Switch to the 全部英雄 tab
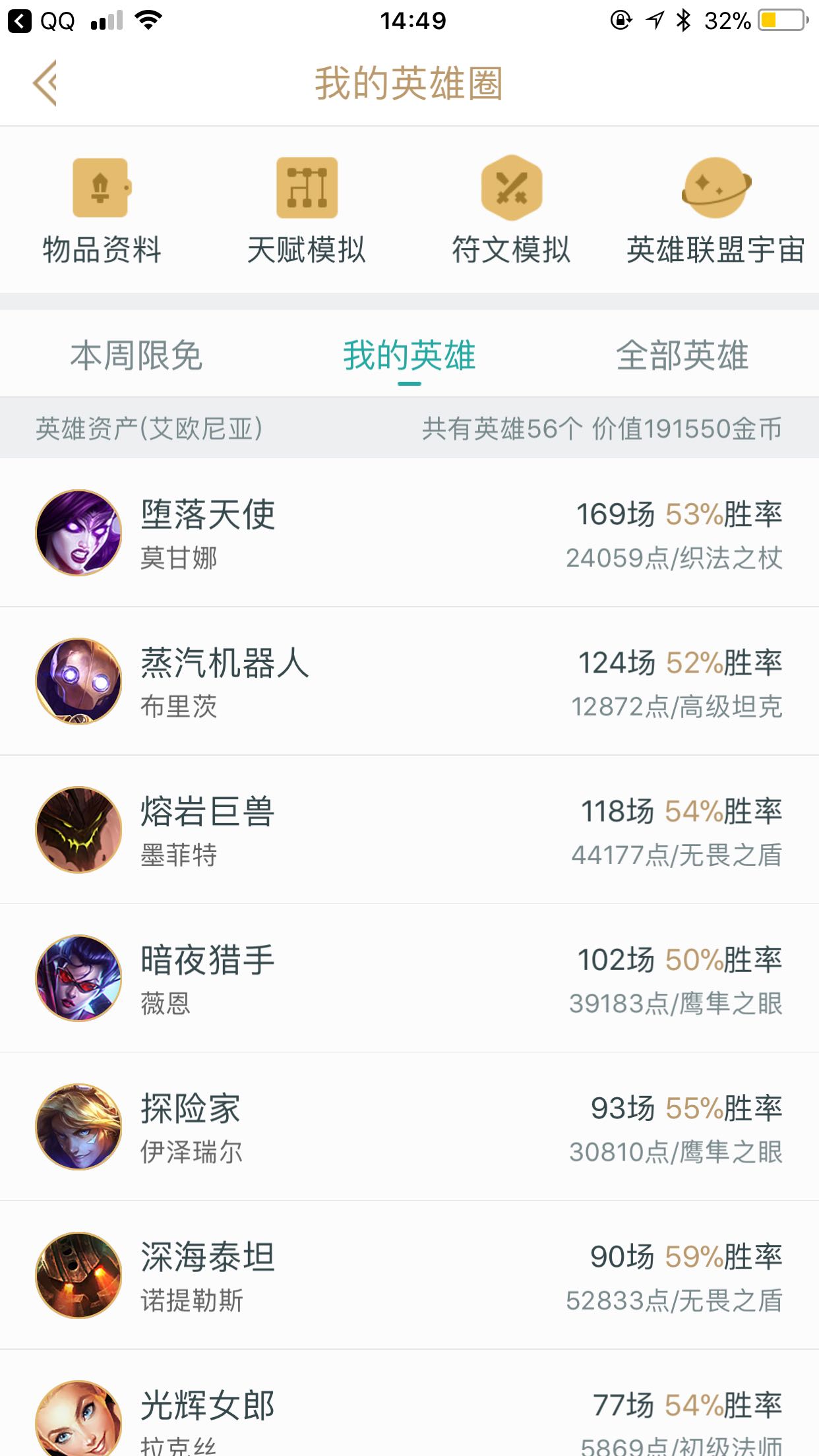The width and height of the screenshot is (819, 1456). (682, 355)
